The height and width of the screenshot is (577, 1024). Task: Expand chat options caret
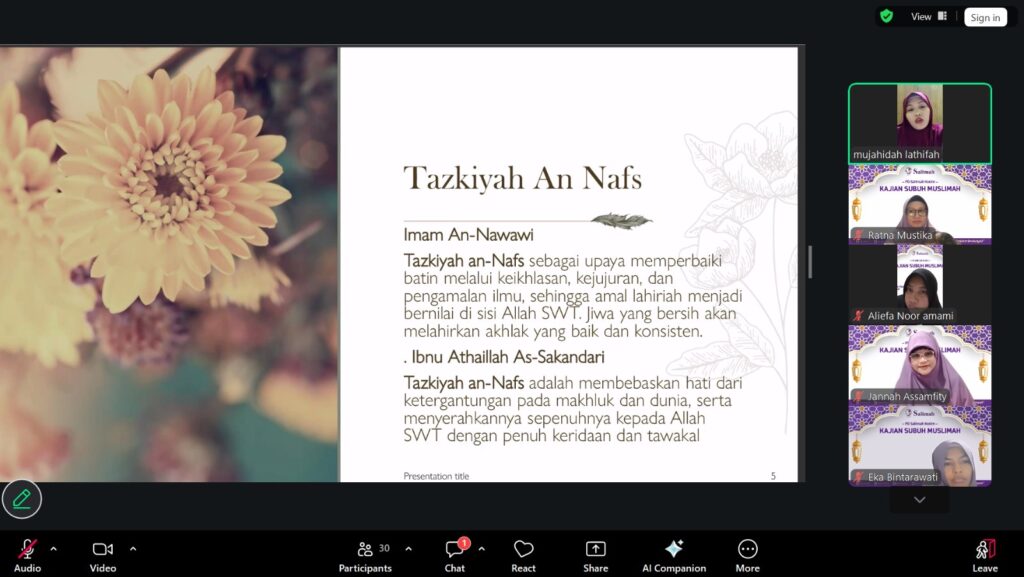pos(481,548)
